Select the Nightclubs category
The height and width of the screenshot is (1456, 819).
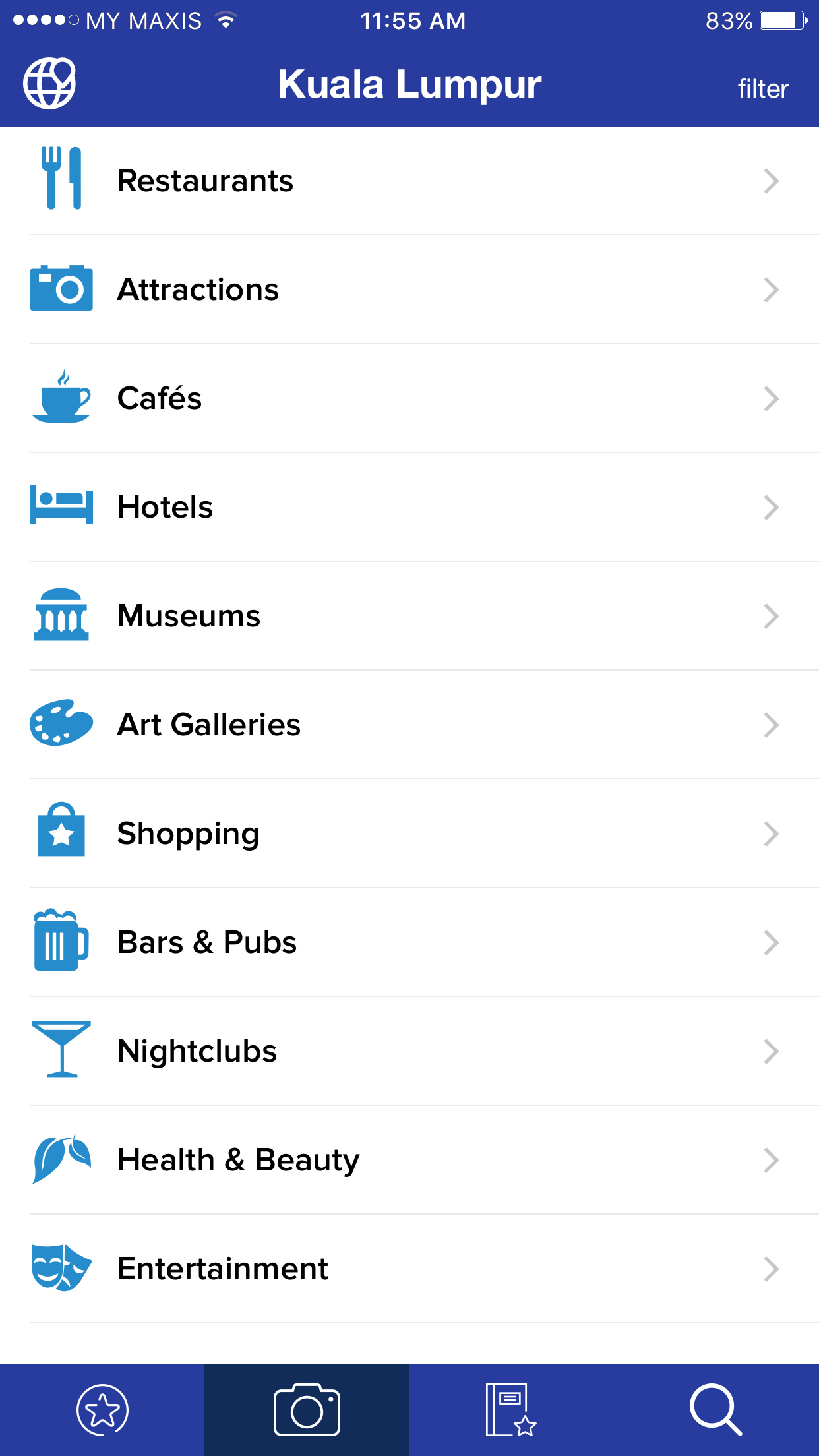click(409, 1051)
